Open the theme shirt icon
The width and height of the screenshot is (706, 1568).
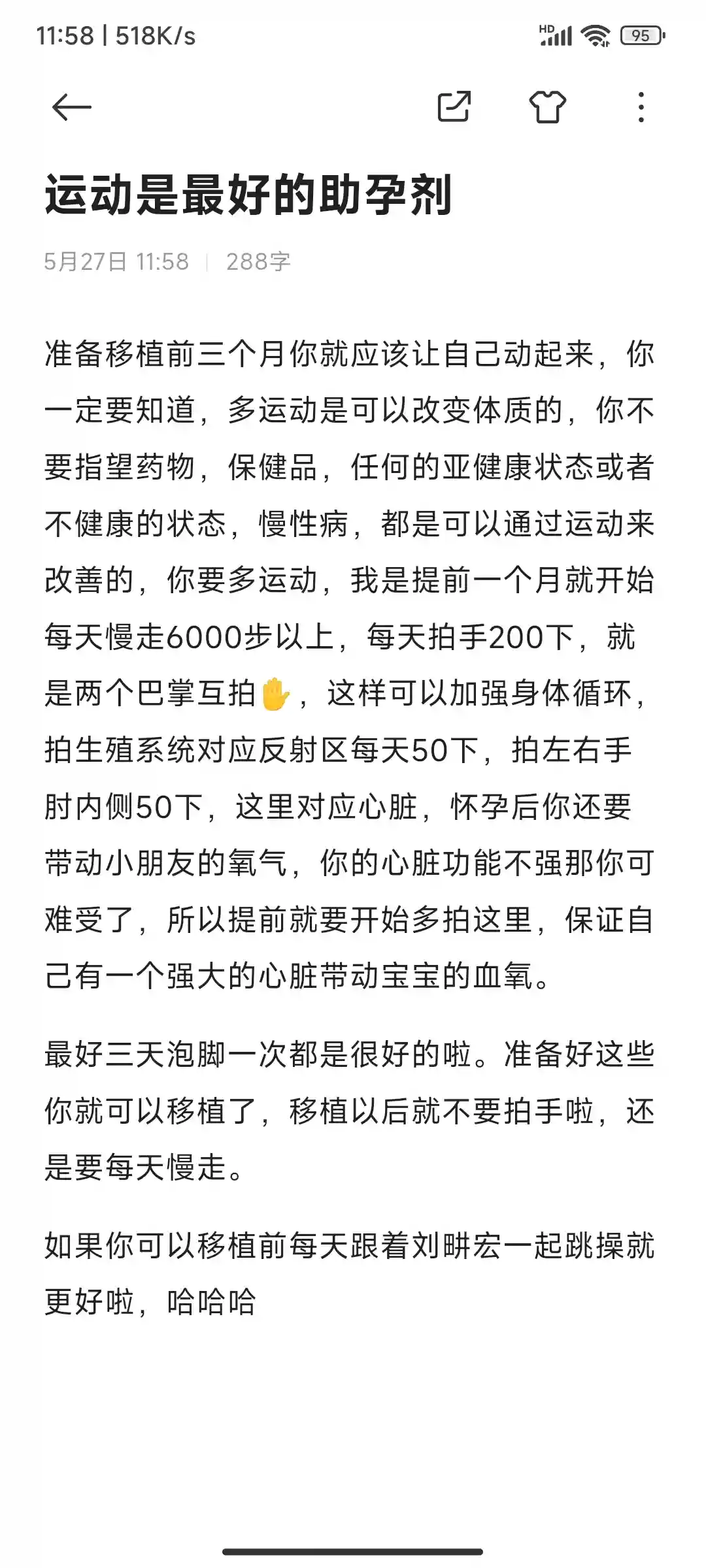547,106
